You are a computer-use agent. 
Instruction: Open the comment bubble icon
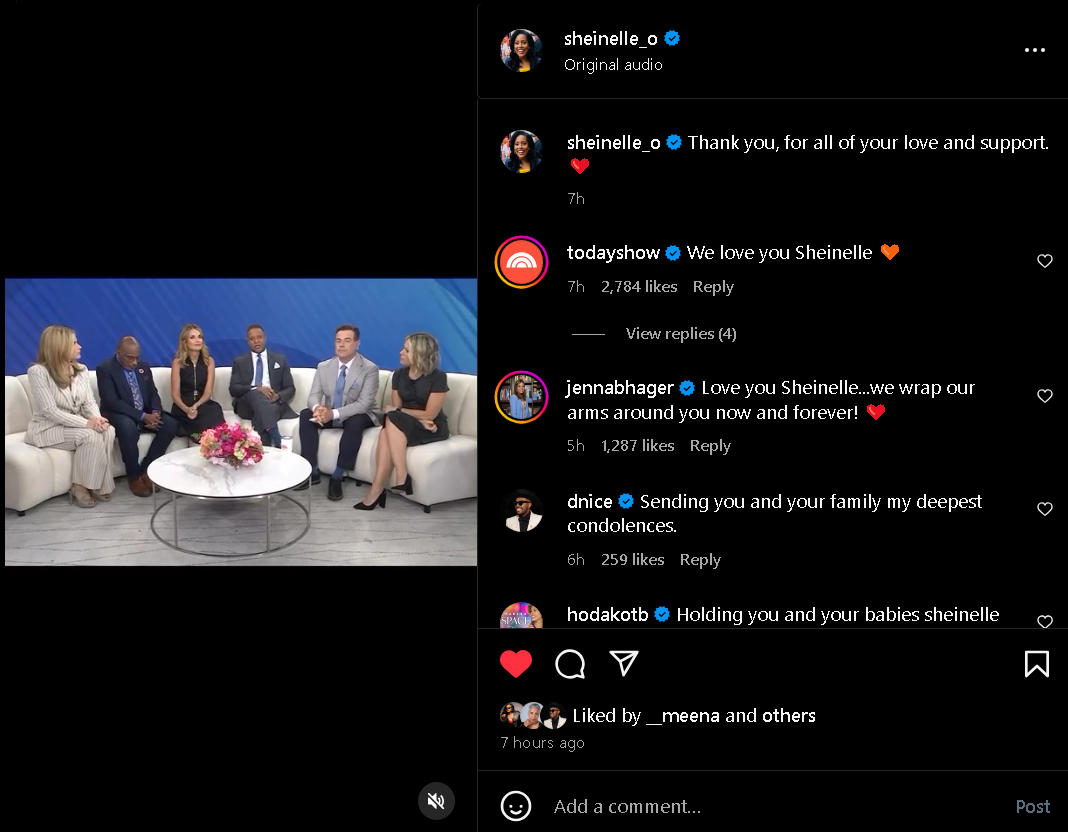[570, 664]
